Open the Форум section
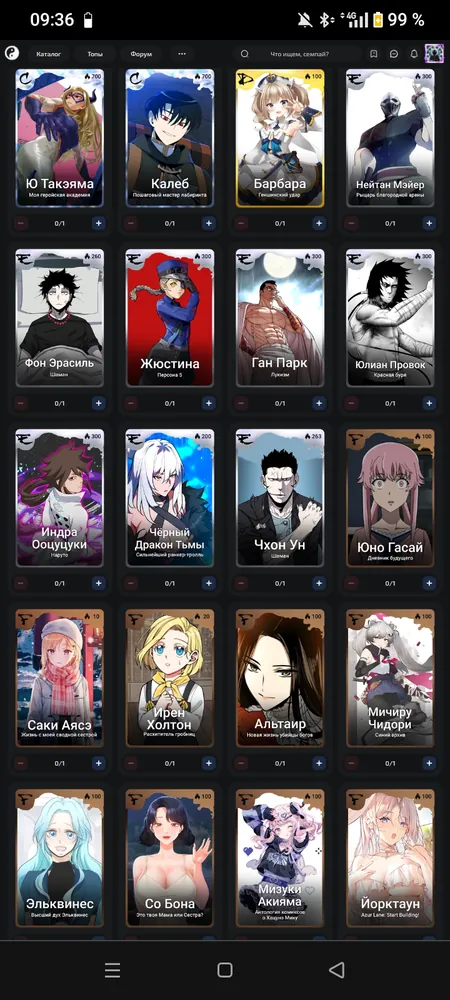The width and height of the screenshot is (450, 1000). (x=141, y=54)
